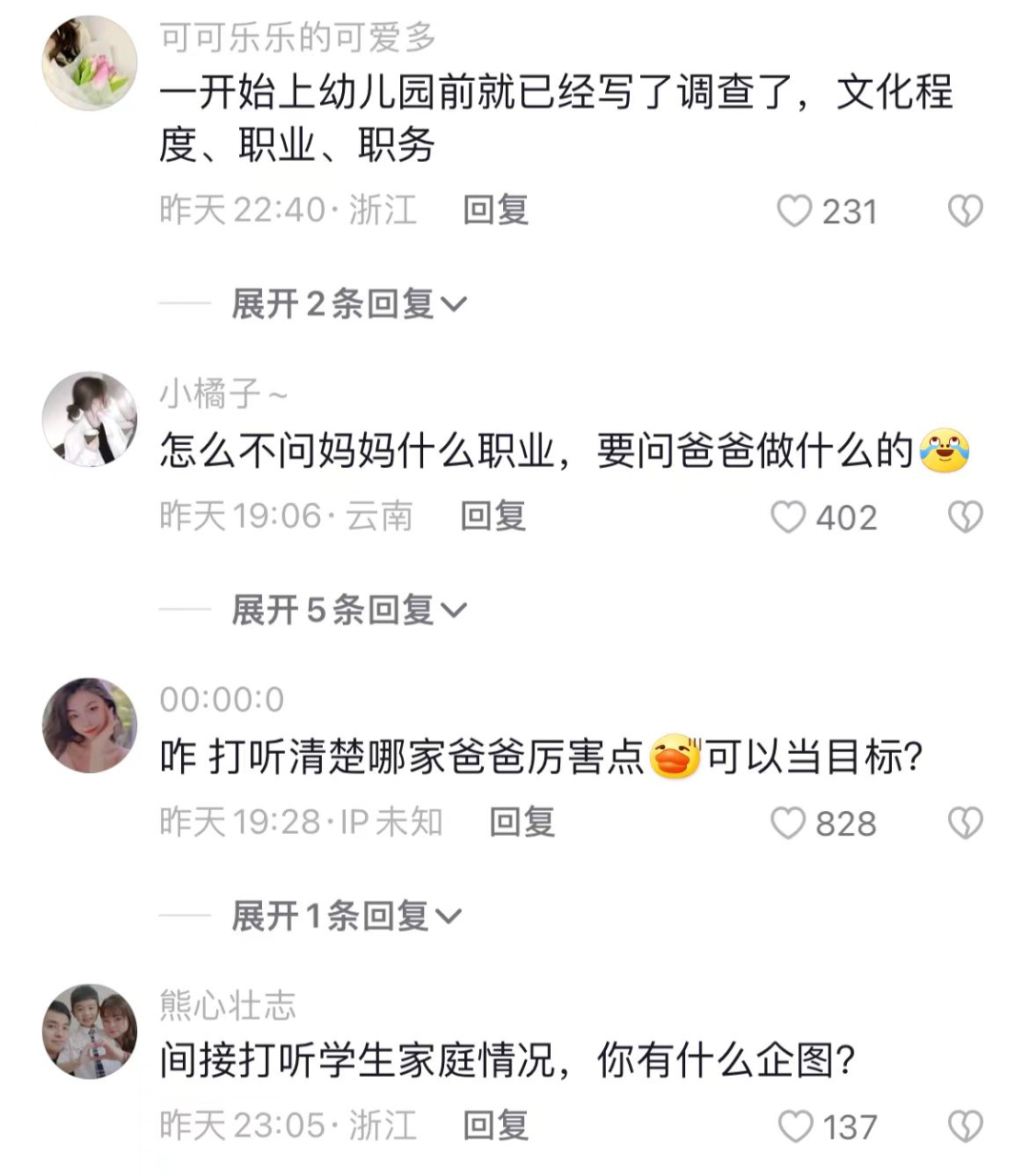Expand 1 reply under the 828-like comment

point(343,917)
